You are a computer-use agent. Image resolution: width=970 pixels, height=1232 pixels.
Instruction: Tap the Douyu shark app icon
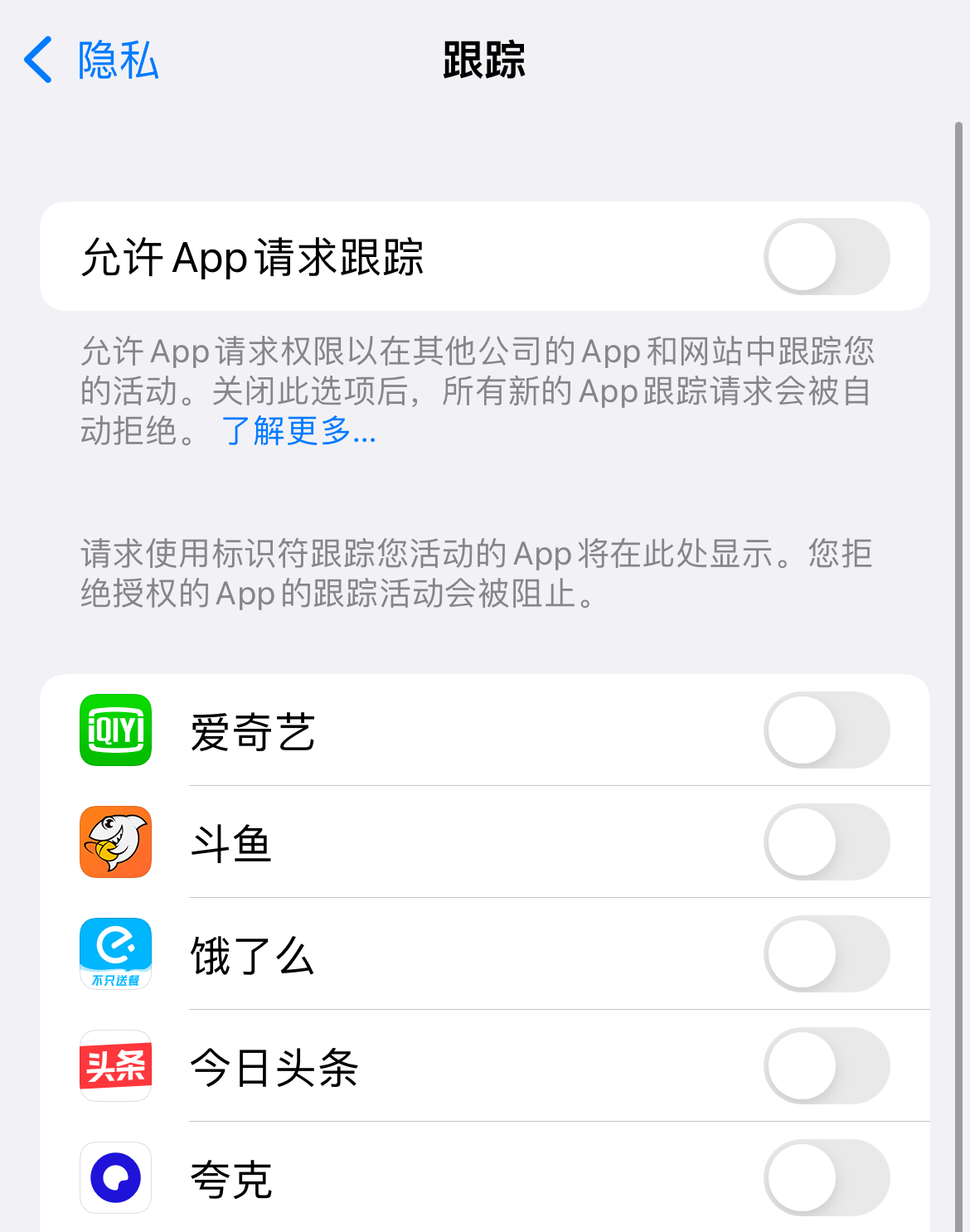tap(115, 842)
